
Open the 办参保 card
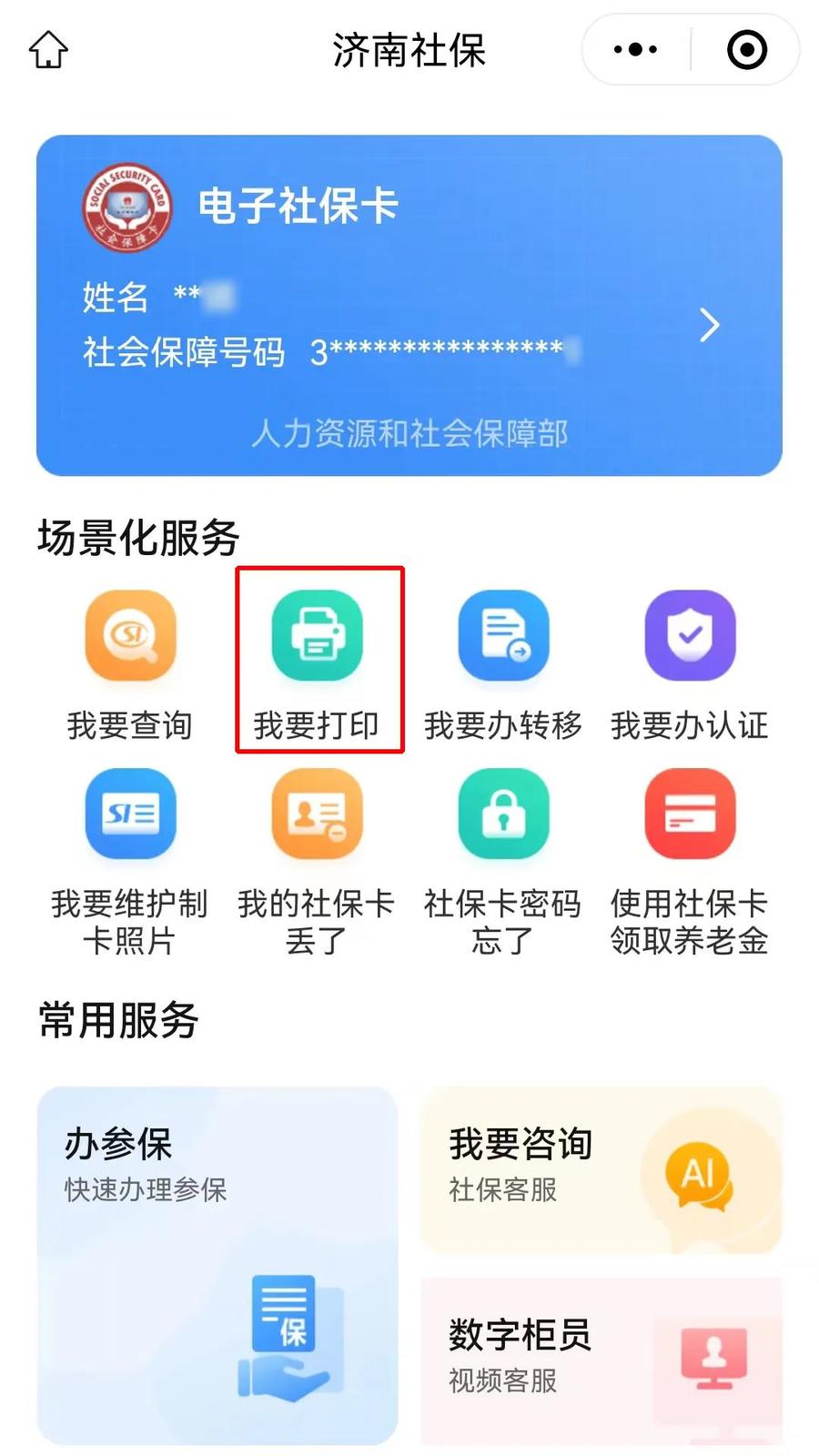[217, 1265]
